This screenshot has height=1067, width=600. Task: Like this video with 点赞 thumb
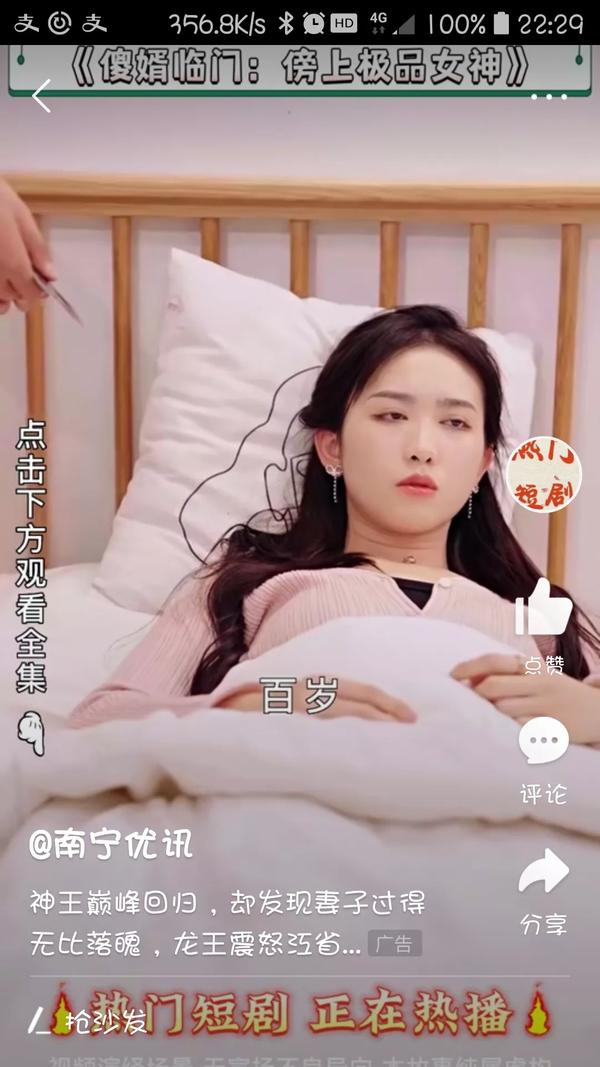pos(543,608)
